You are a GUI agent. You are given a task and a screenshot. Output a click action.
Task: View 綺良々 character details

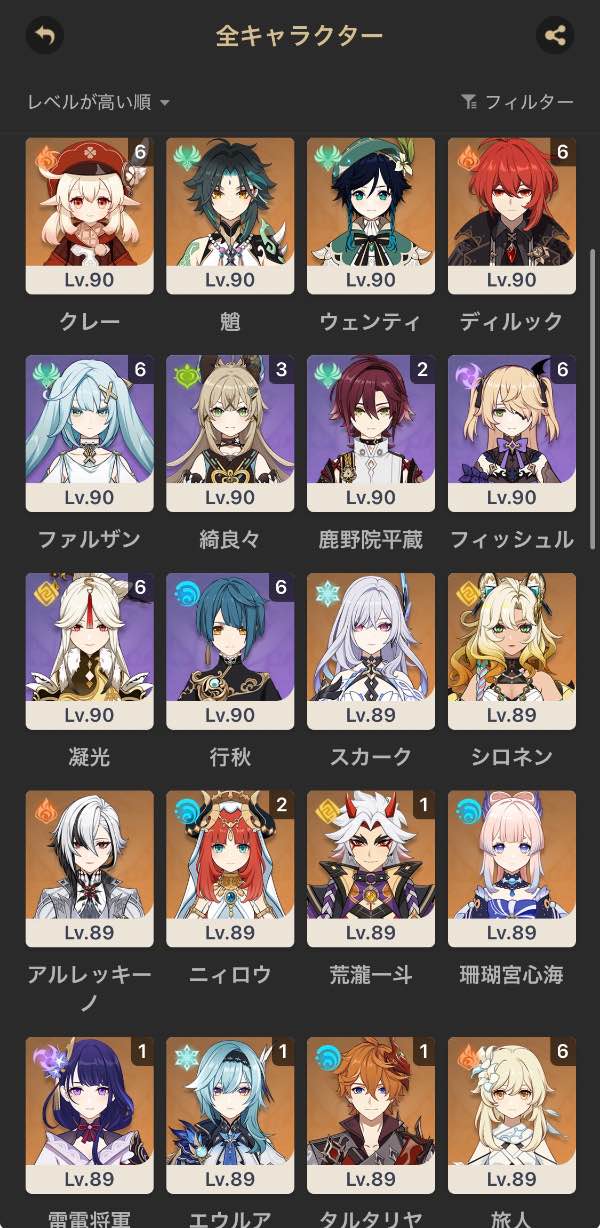[x=230, y=434]
